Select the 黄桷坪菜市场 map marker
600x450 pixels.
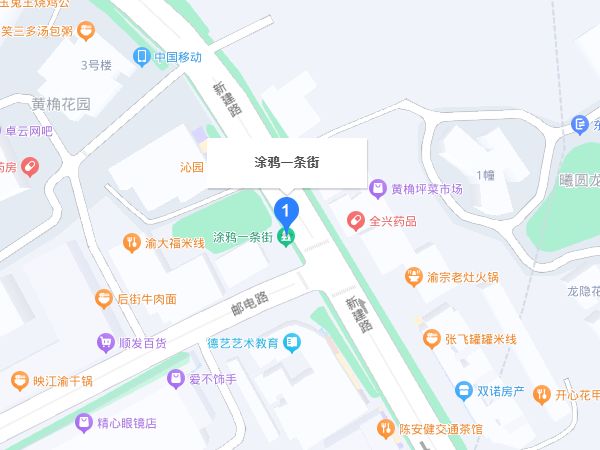click(x=377, y=187)
